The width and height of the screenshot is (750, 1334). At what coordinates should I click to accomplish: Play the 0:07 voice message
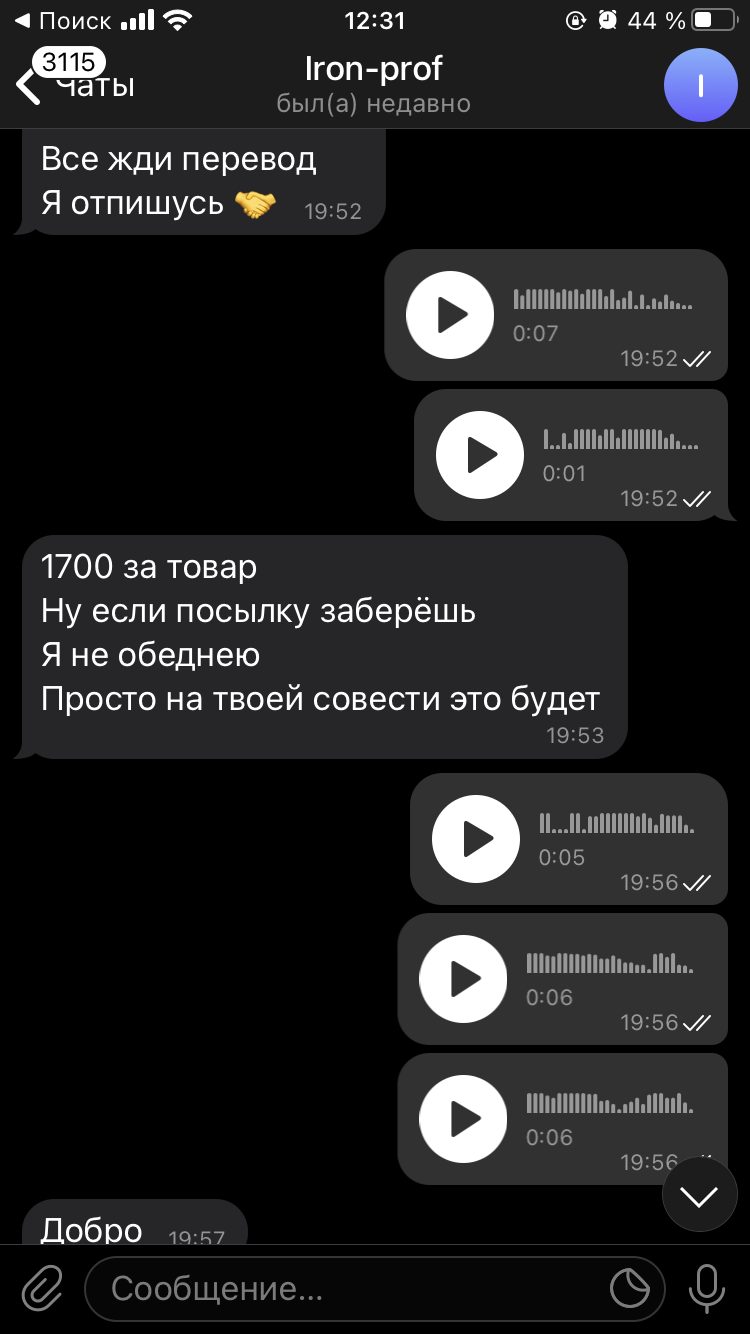[450, 315]
